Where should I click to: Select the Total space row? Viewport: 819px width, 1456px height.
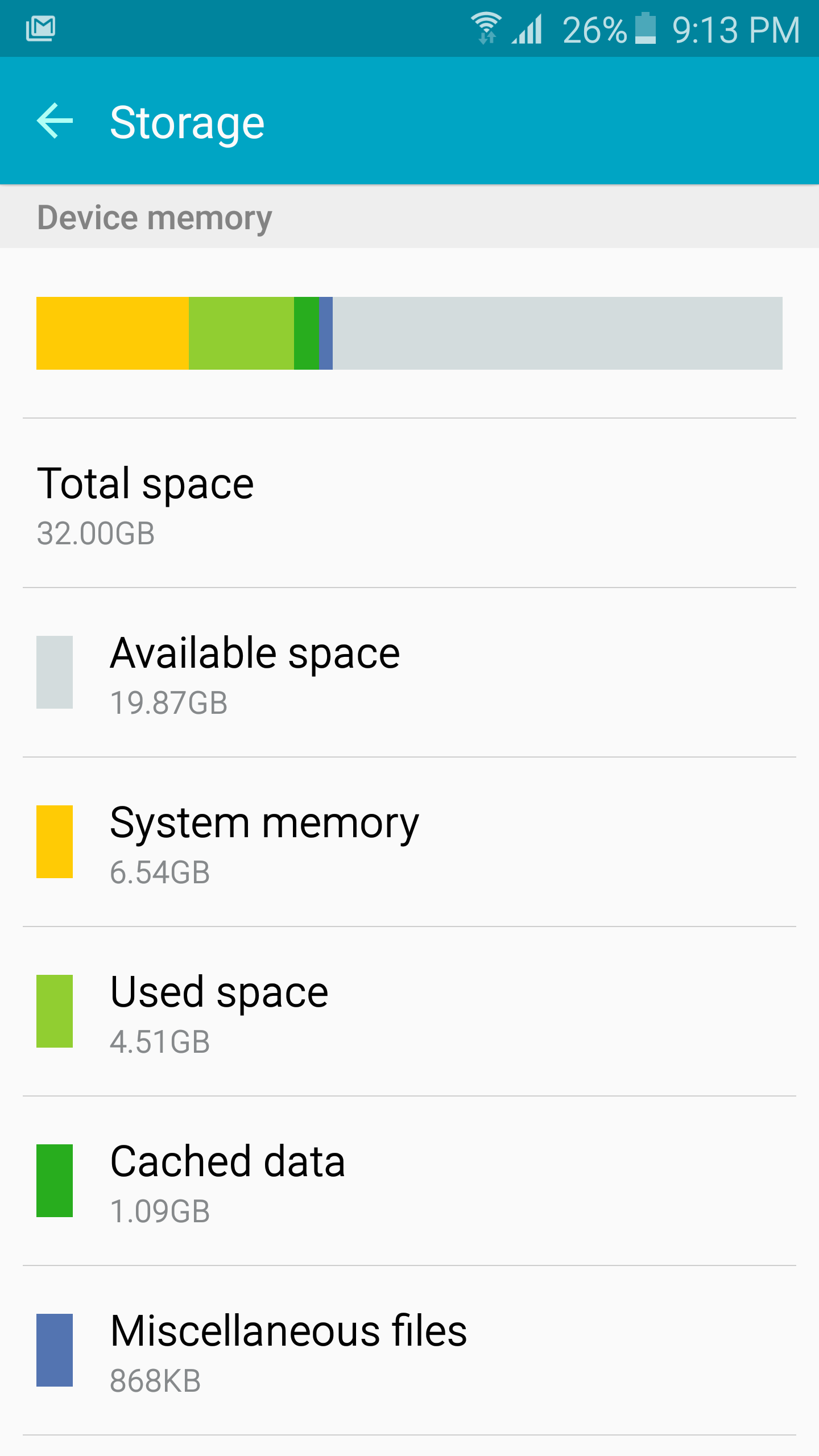[x=409, y=503]
